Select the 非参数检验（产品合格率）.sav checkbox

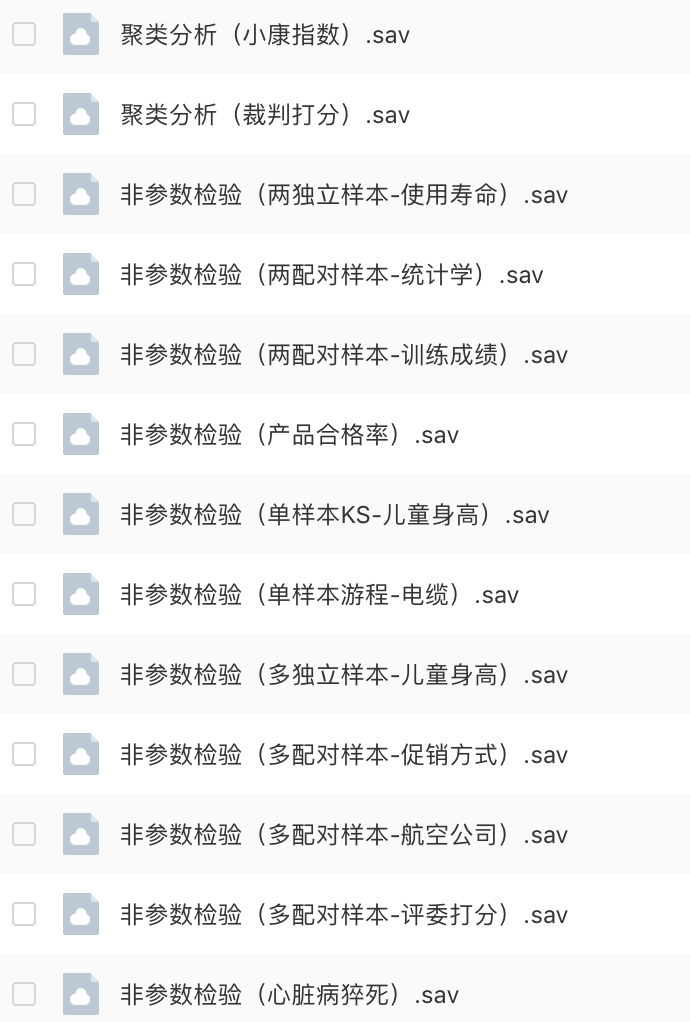pos(24,434)
